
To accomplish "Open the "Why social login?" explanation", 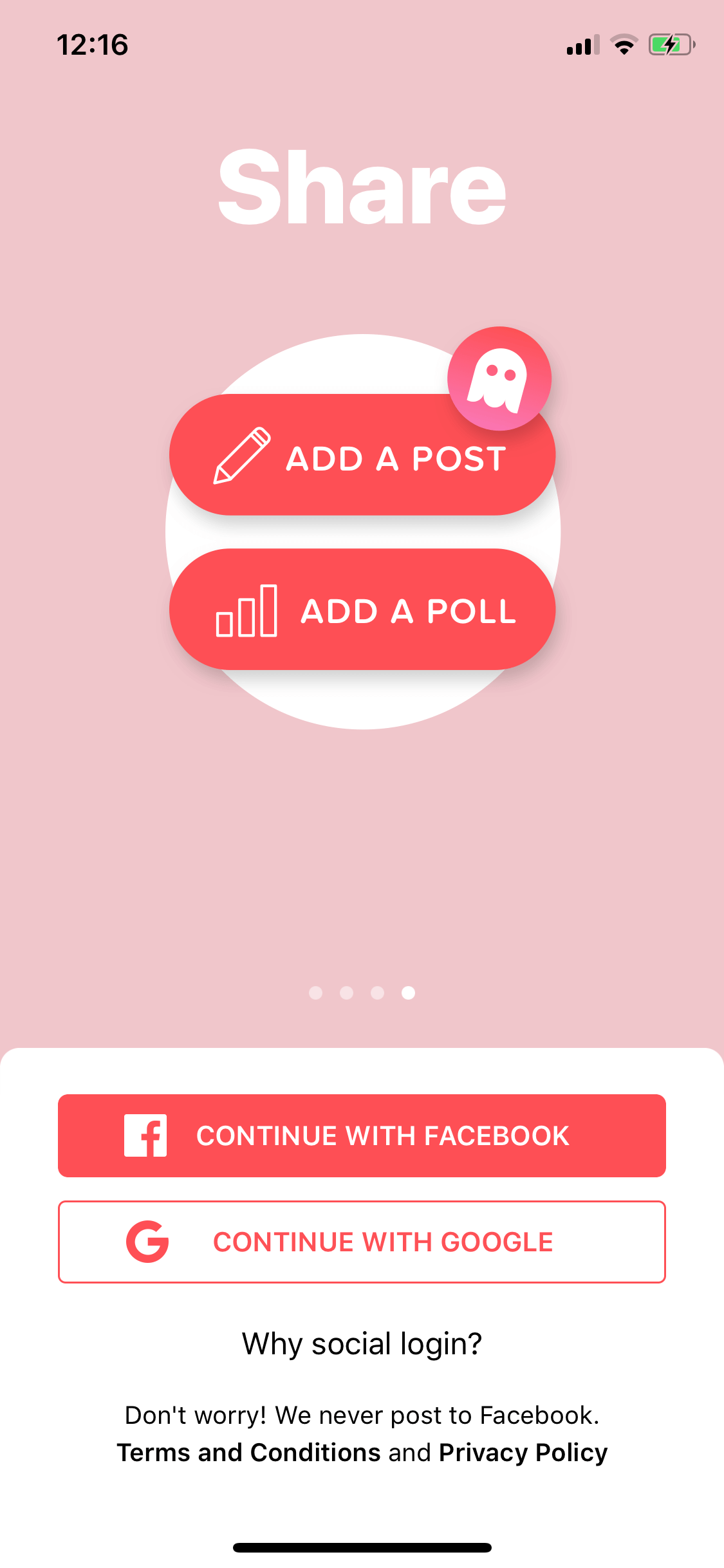I will [362, 1344].
